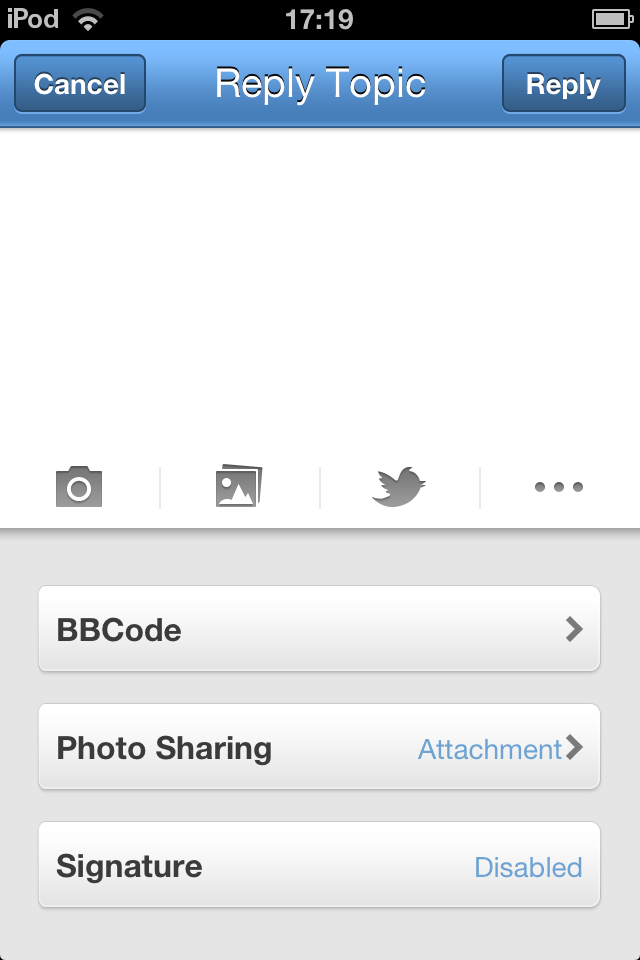Screen dimensions: 640x960
Task: Choose an image from the photo gallery
Action: tap(239, 487)
